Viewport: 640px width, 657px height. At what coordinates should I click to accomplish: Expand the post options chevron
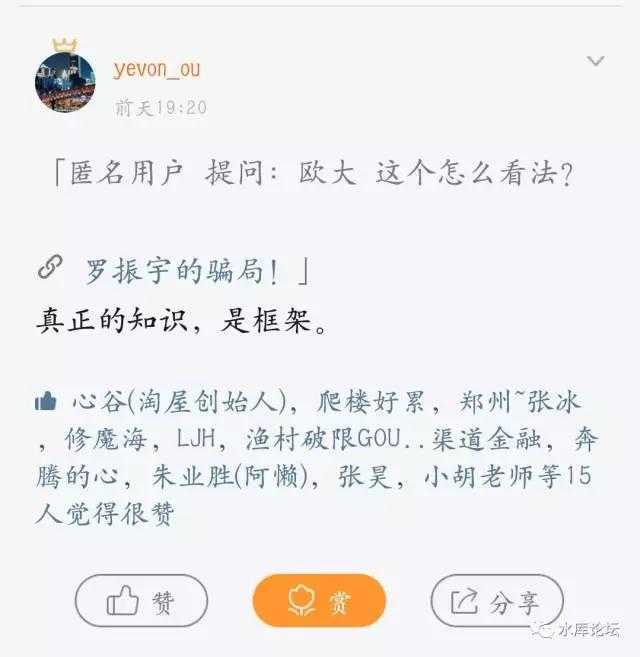coord(595,62)
